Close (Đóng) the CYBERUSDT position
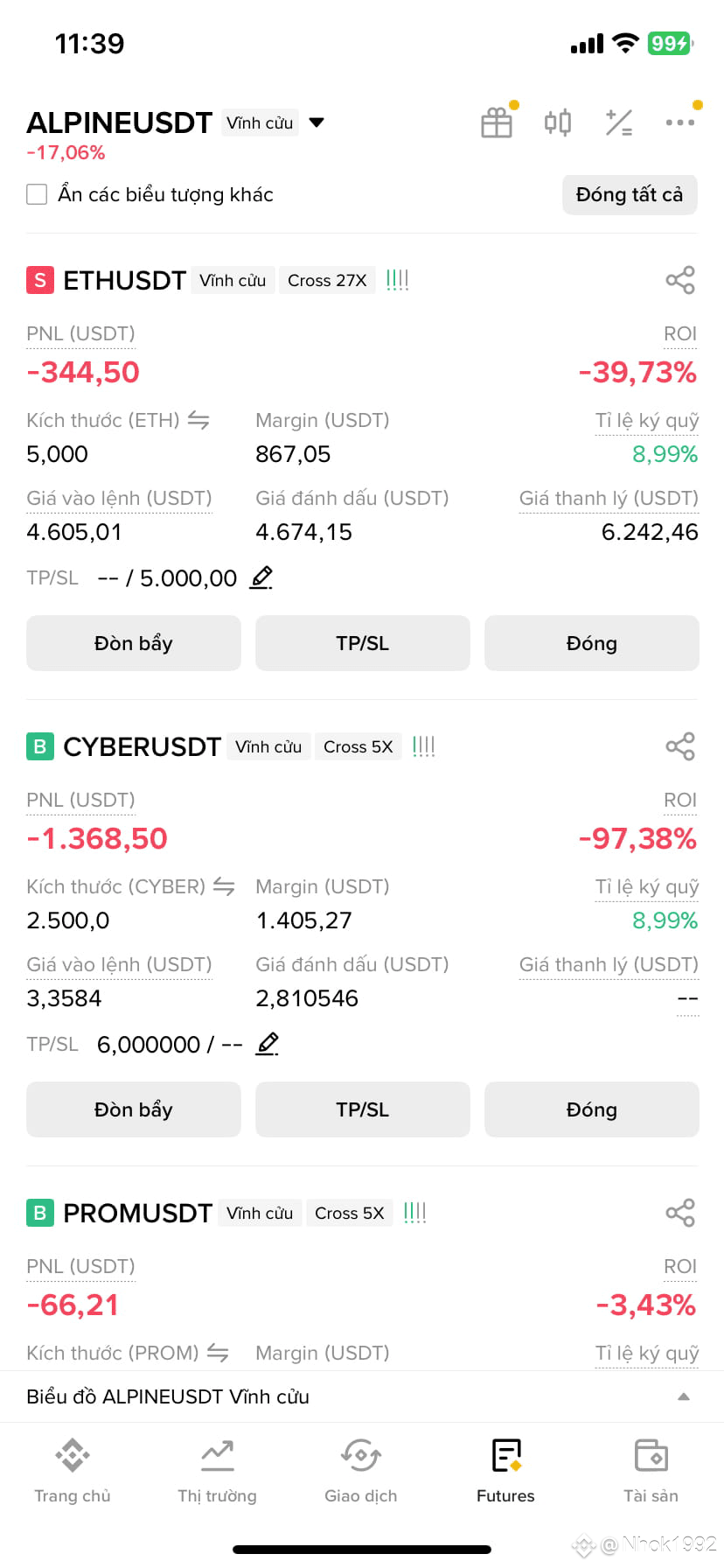The height and width of the screenshot is (1568, 724). click(x=592, y=1109)
